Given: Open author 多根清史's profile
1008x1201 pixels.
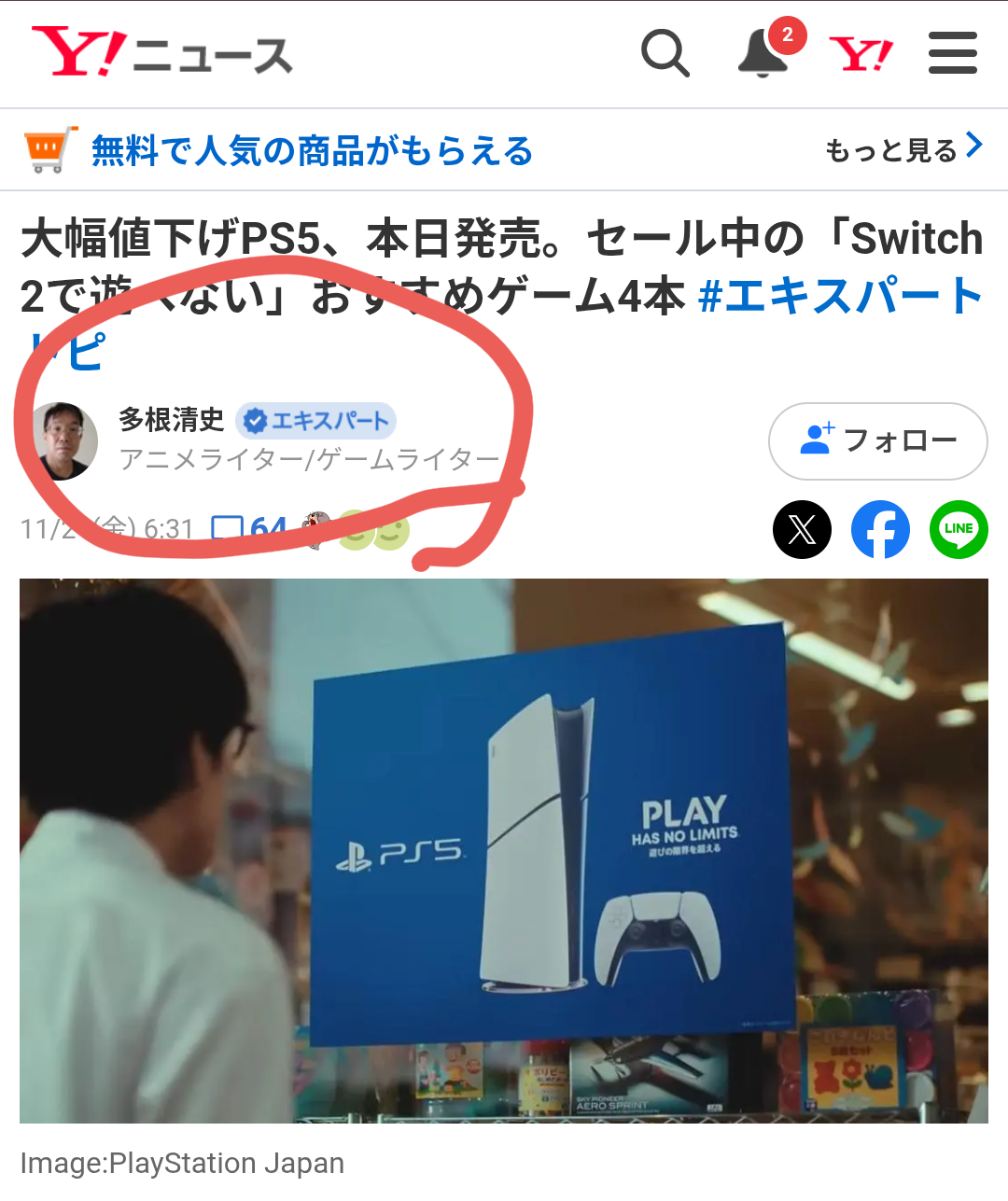Looking at the screenshot, I should coord(172,420).
